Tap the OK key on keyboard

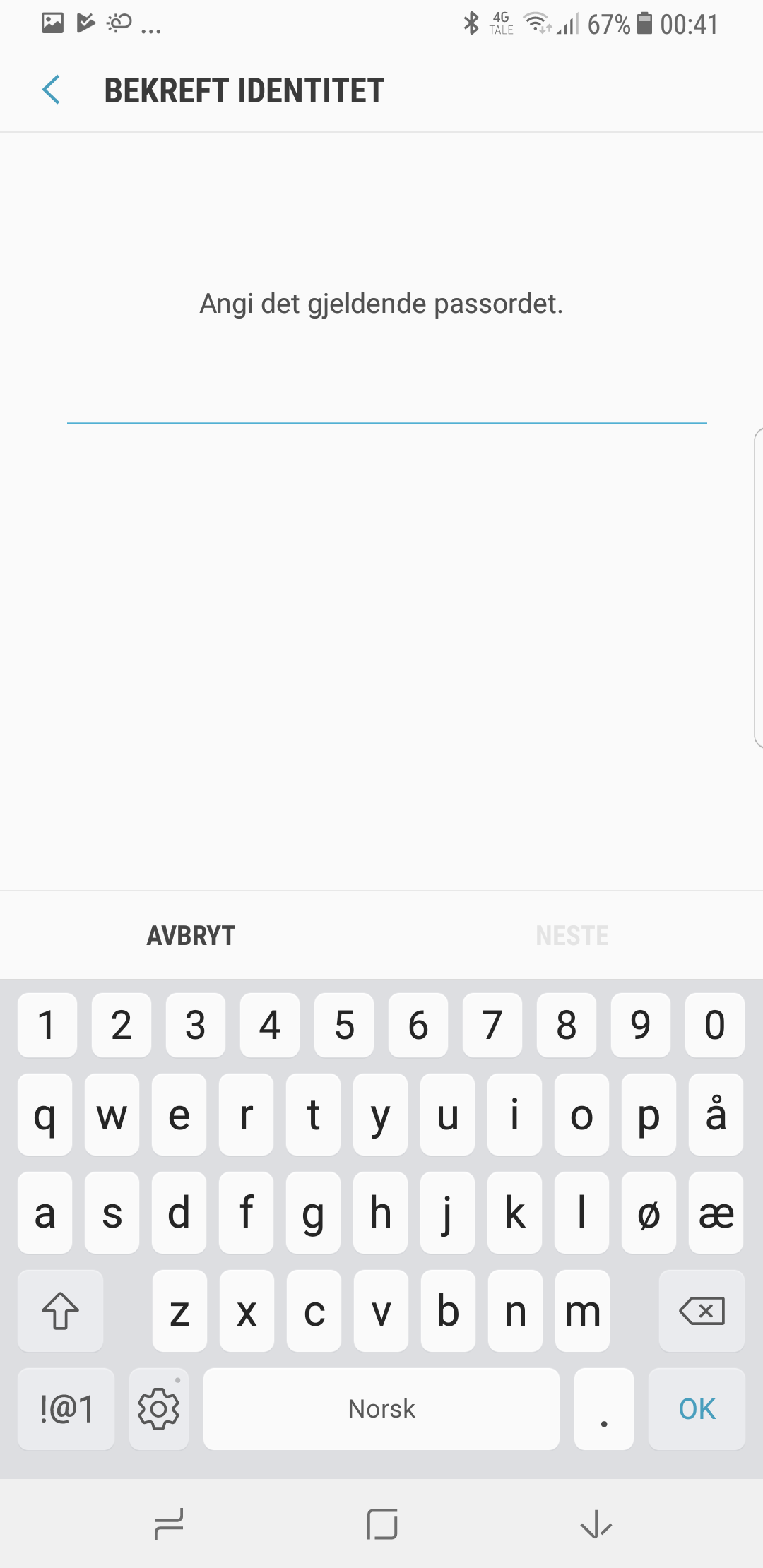[697, 1409]
